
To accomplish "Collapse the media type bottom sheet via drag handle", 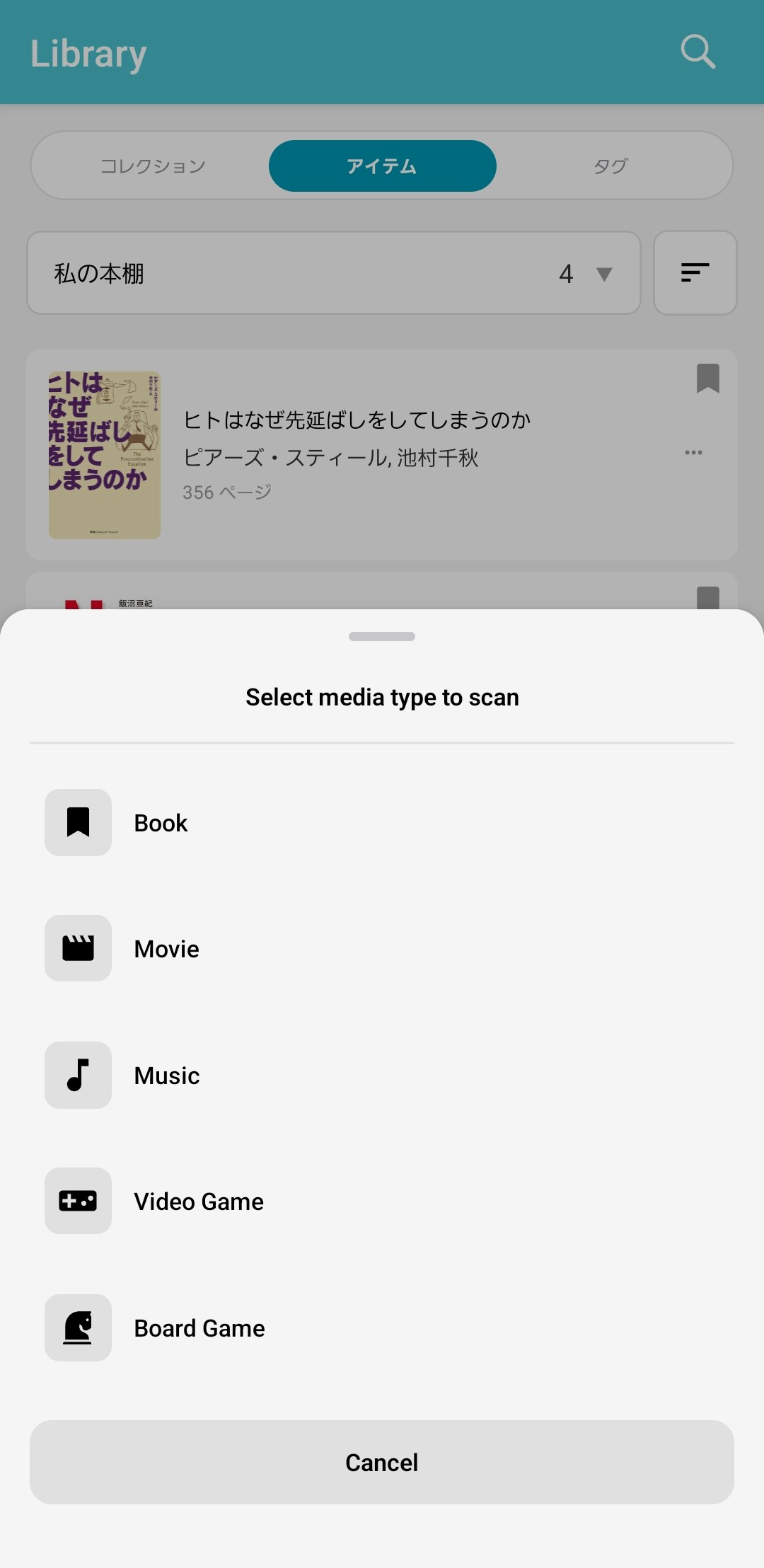I will [381, 635].
